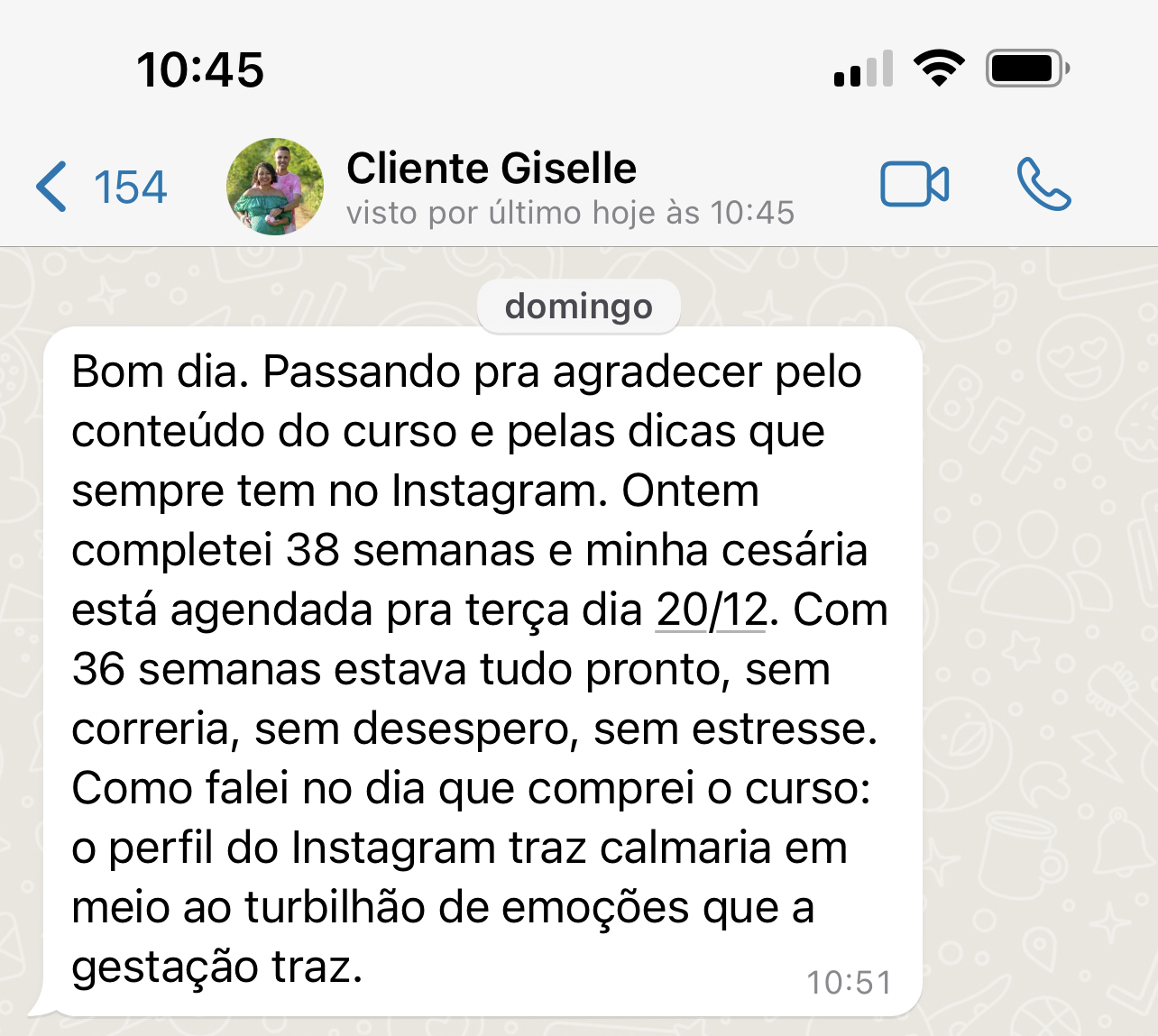
Task: Open Cliente Giselle's profile photo
Action: coord(275,187)
